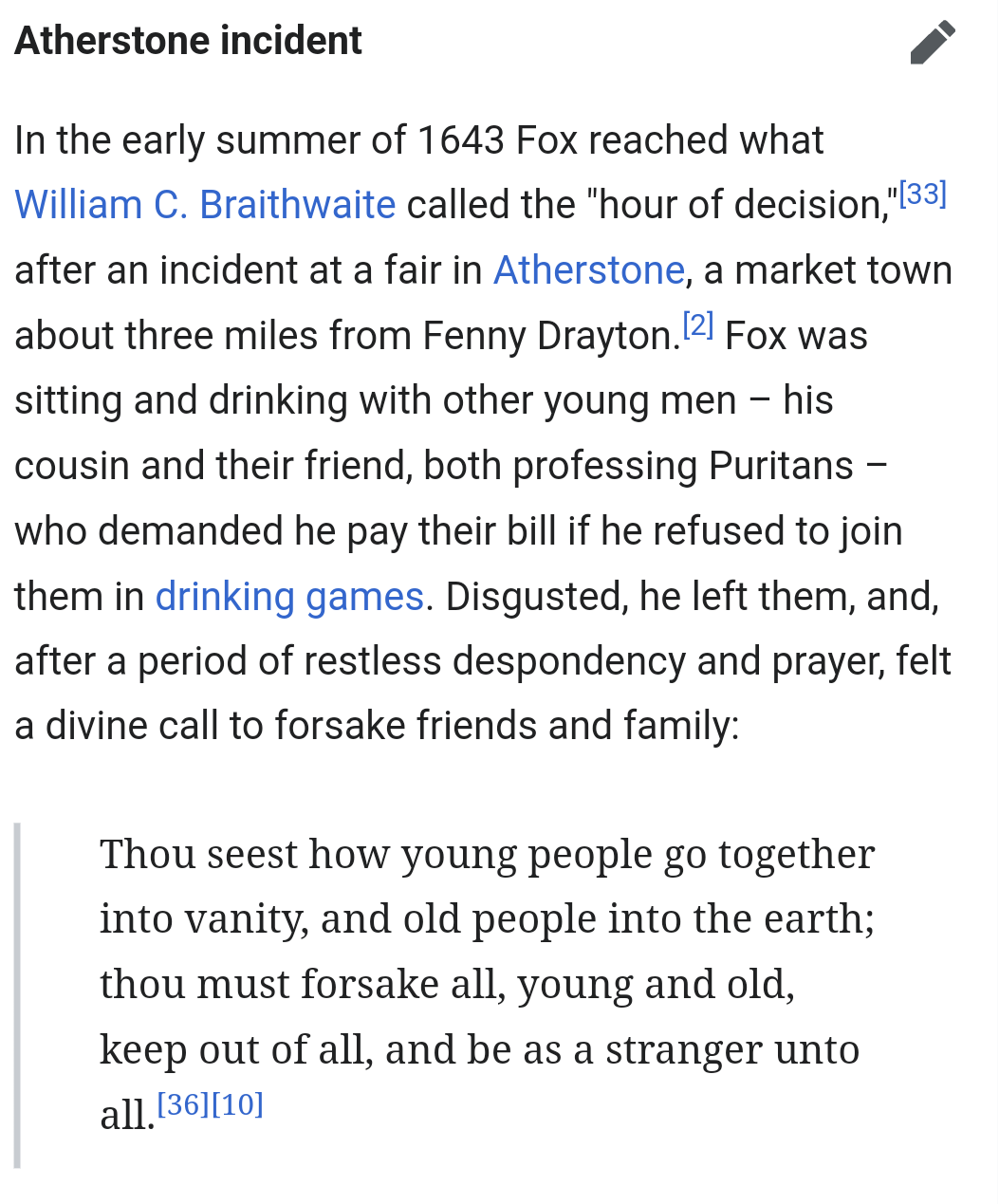Open citation 36 after the quote
Viewport: 999px width, 1204px height.
183,1104
